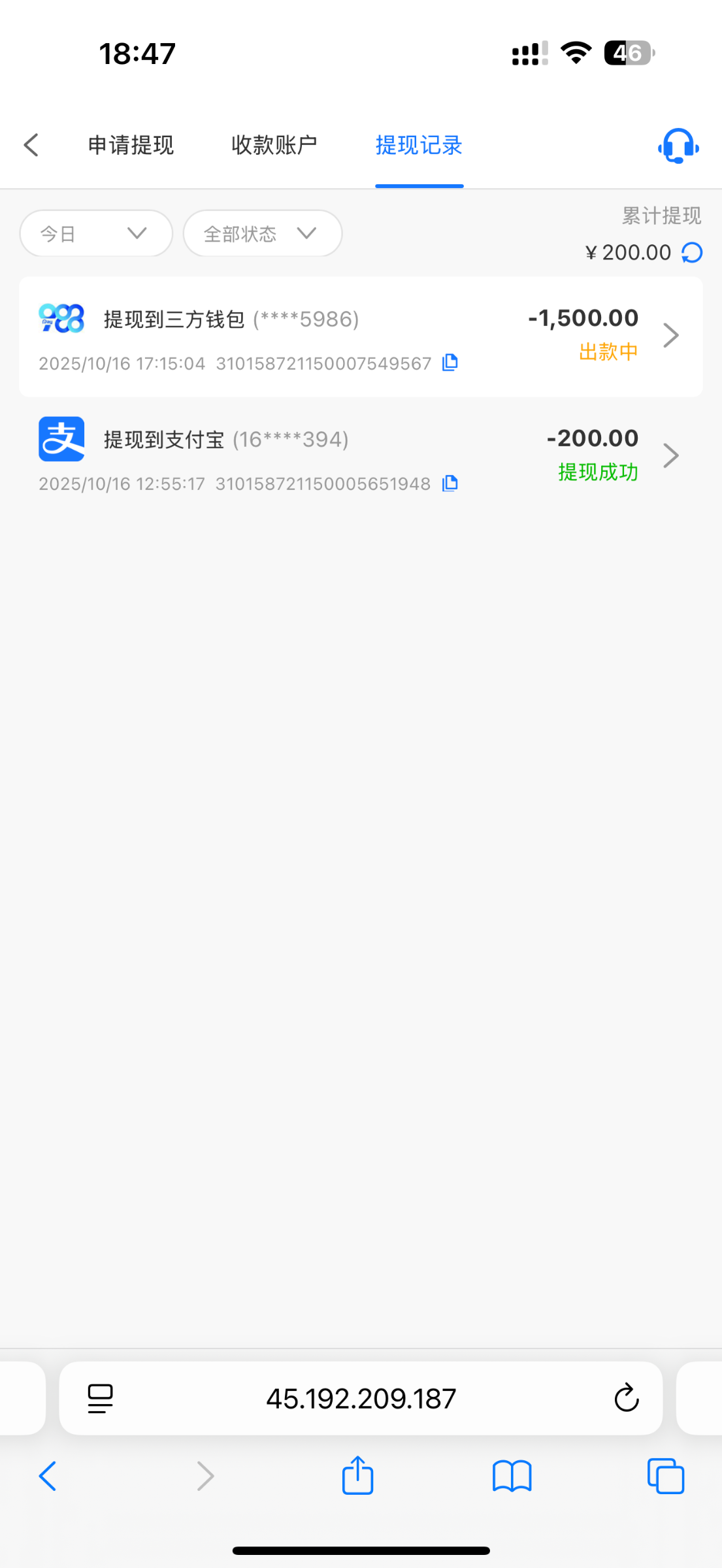Go back in the browser toolbar
The height and width of the screenshot is (1568, 722).
(48, 1476)
